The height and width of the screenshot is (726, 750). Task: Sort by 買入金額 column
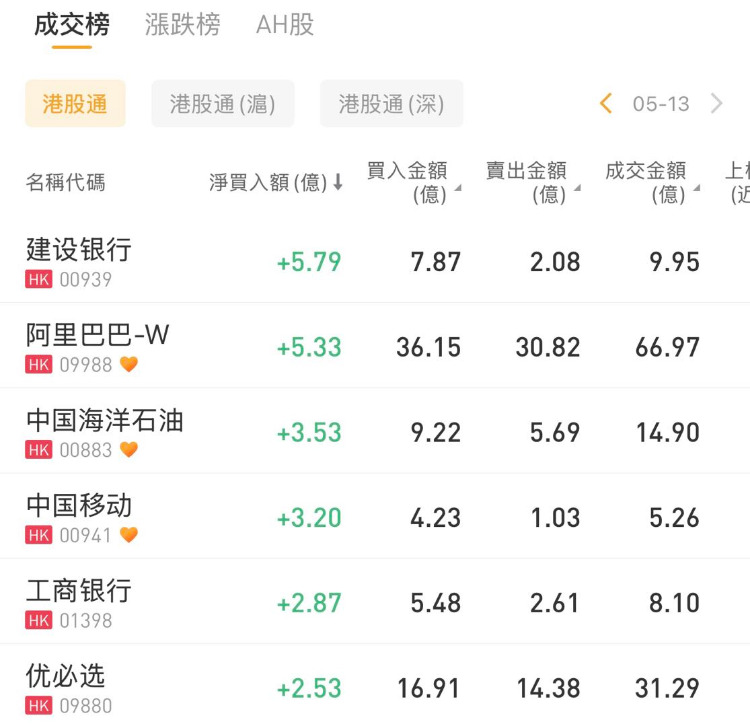[412, 183]
